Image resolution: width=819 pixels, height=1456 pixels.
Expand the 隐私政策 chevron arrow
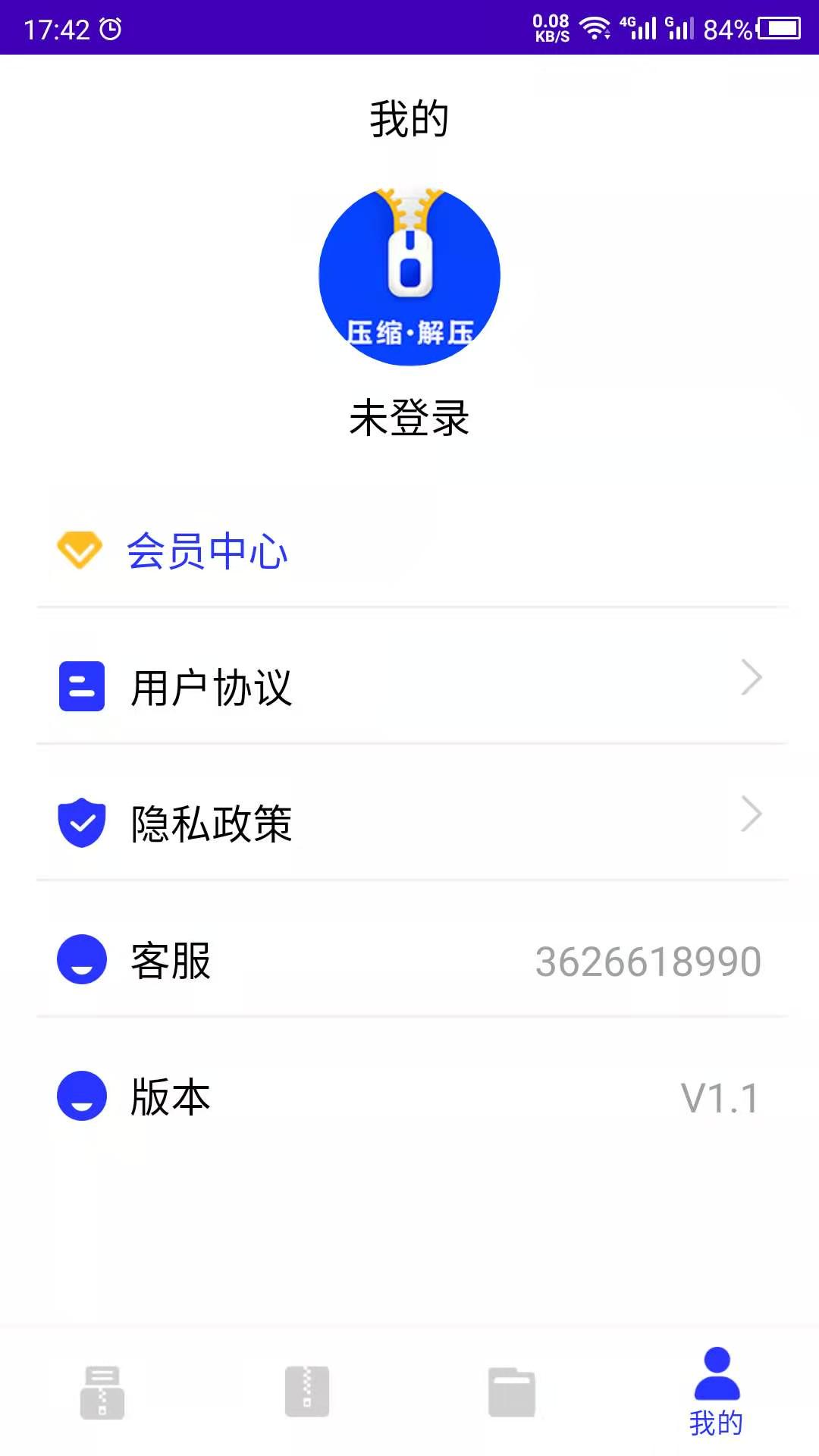click(x=751, y=814)
